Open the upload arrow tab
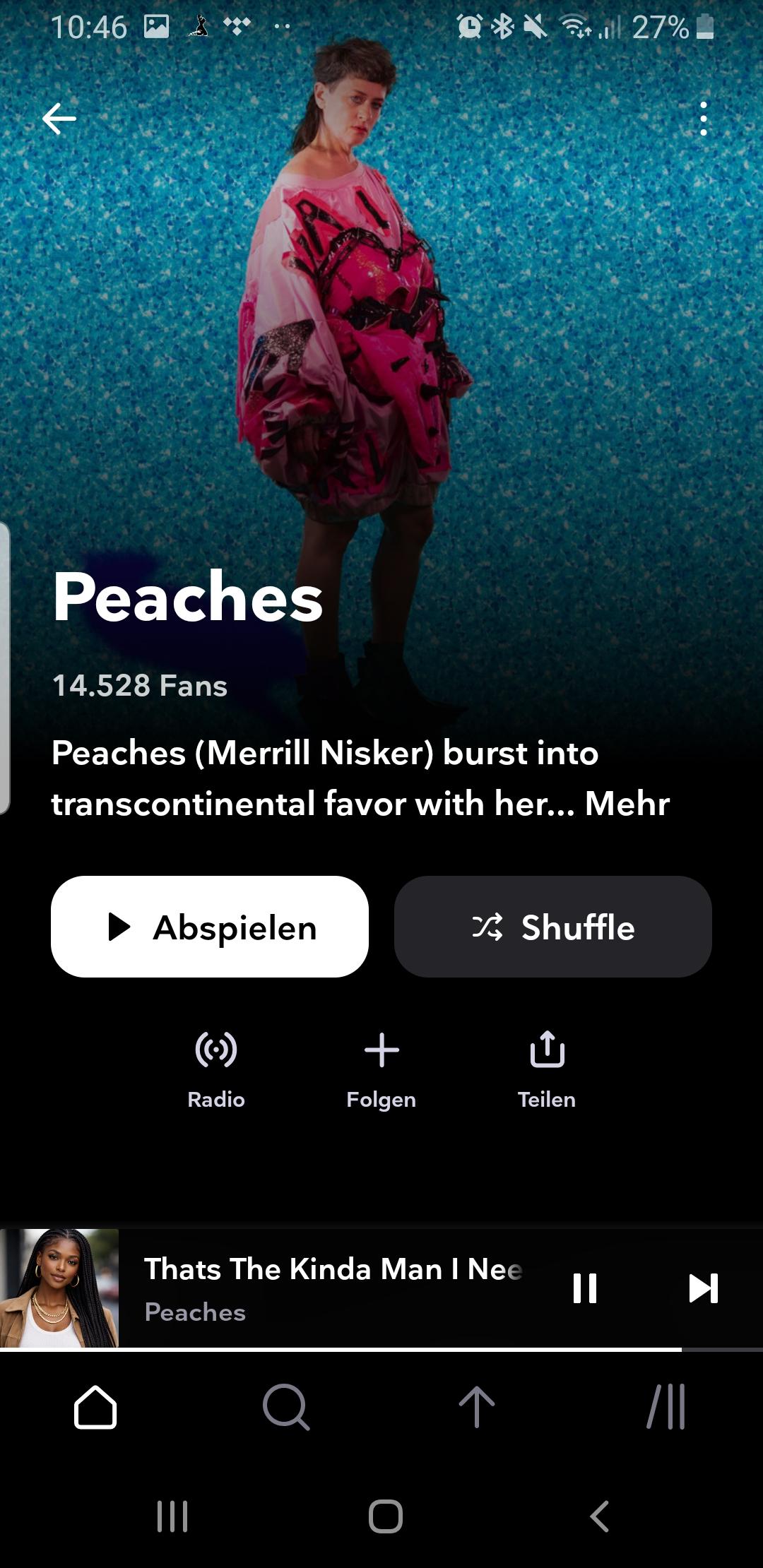The image size is (763, 1568). 477,1407
